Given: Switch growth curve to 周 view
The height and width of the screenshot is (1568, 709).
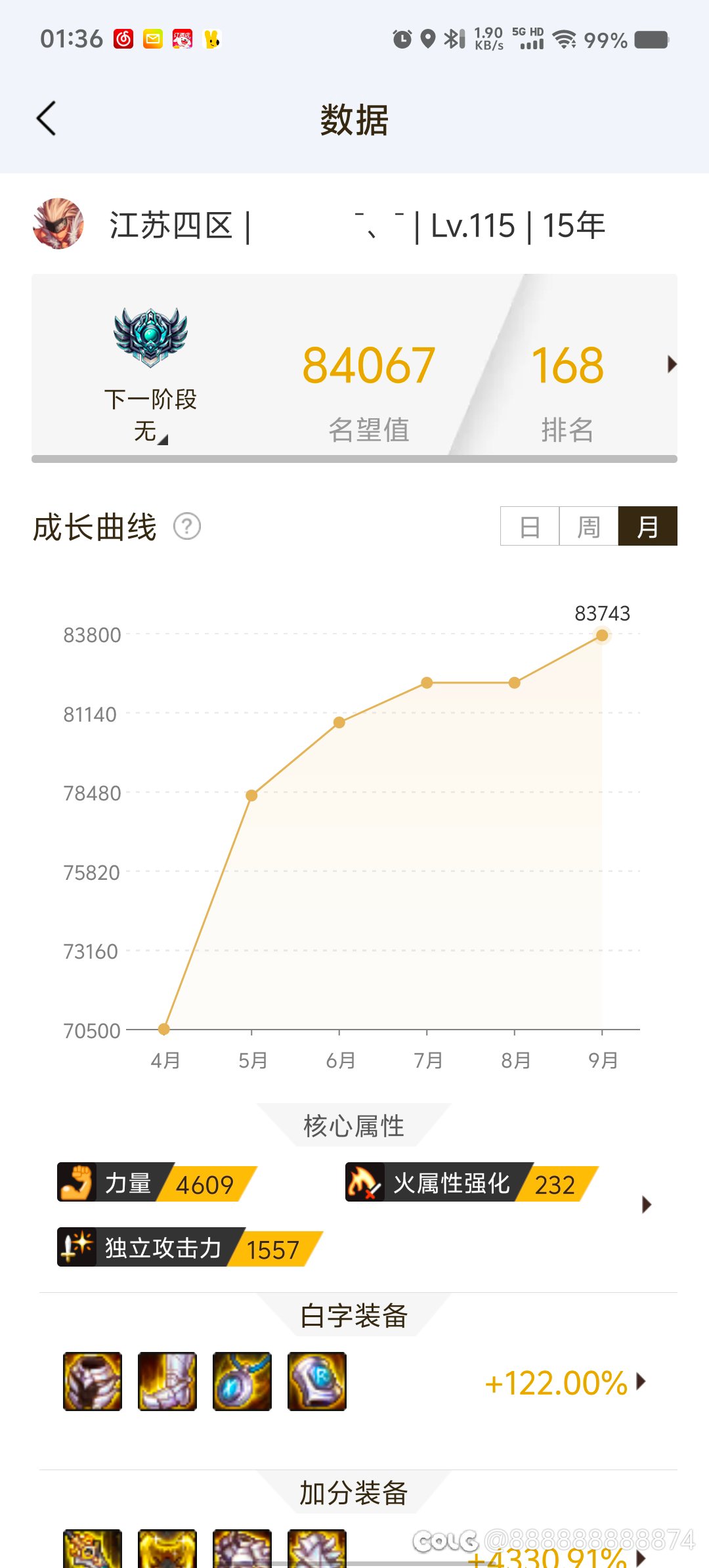Looking at the screenshot, I should click(588, 527).
